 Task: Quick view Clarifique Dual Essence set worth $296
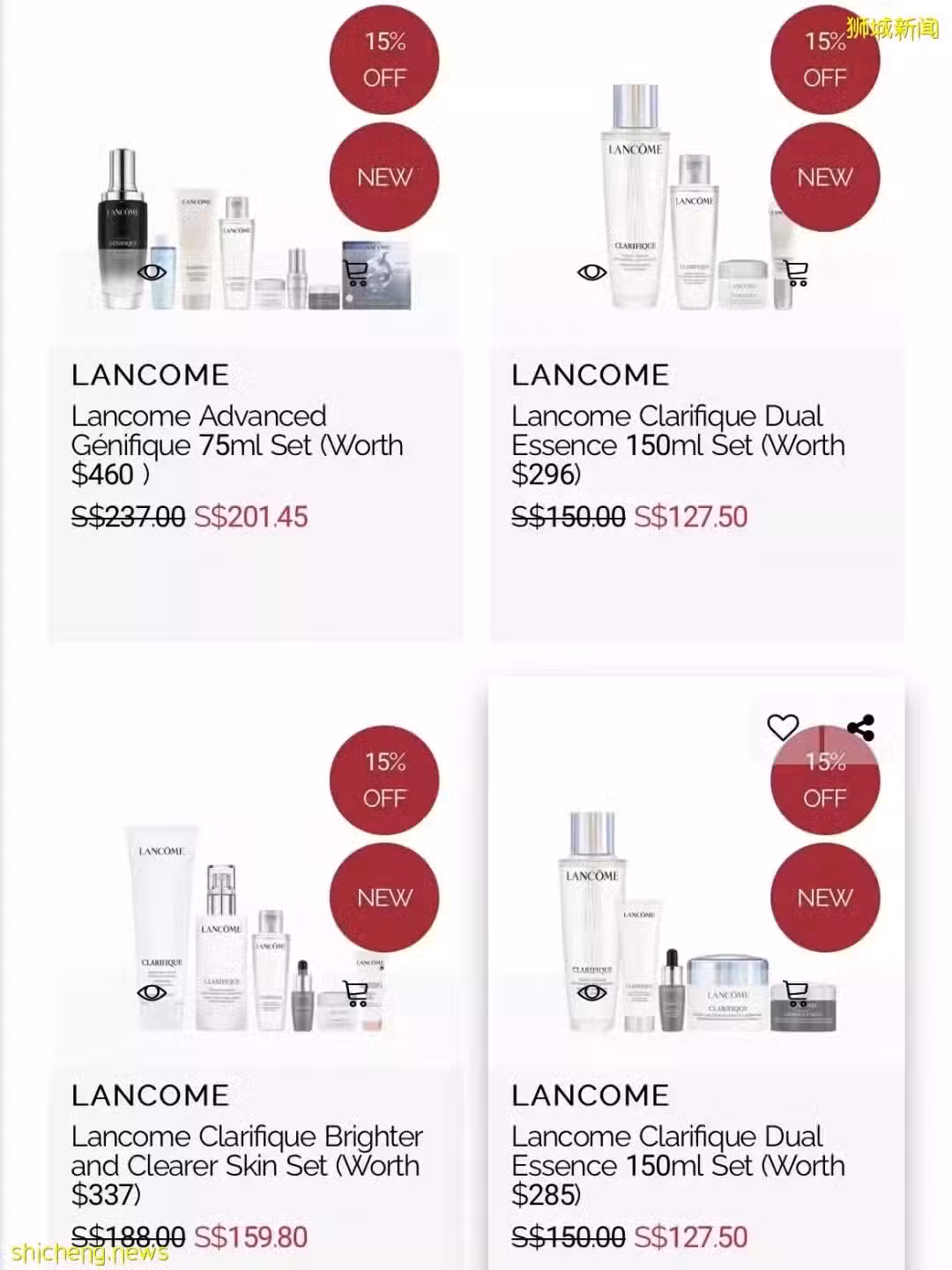click(x=591, y=273)
